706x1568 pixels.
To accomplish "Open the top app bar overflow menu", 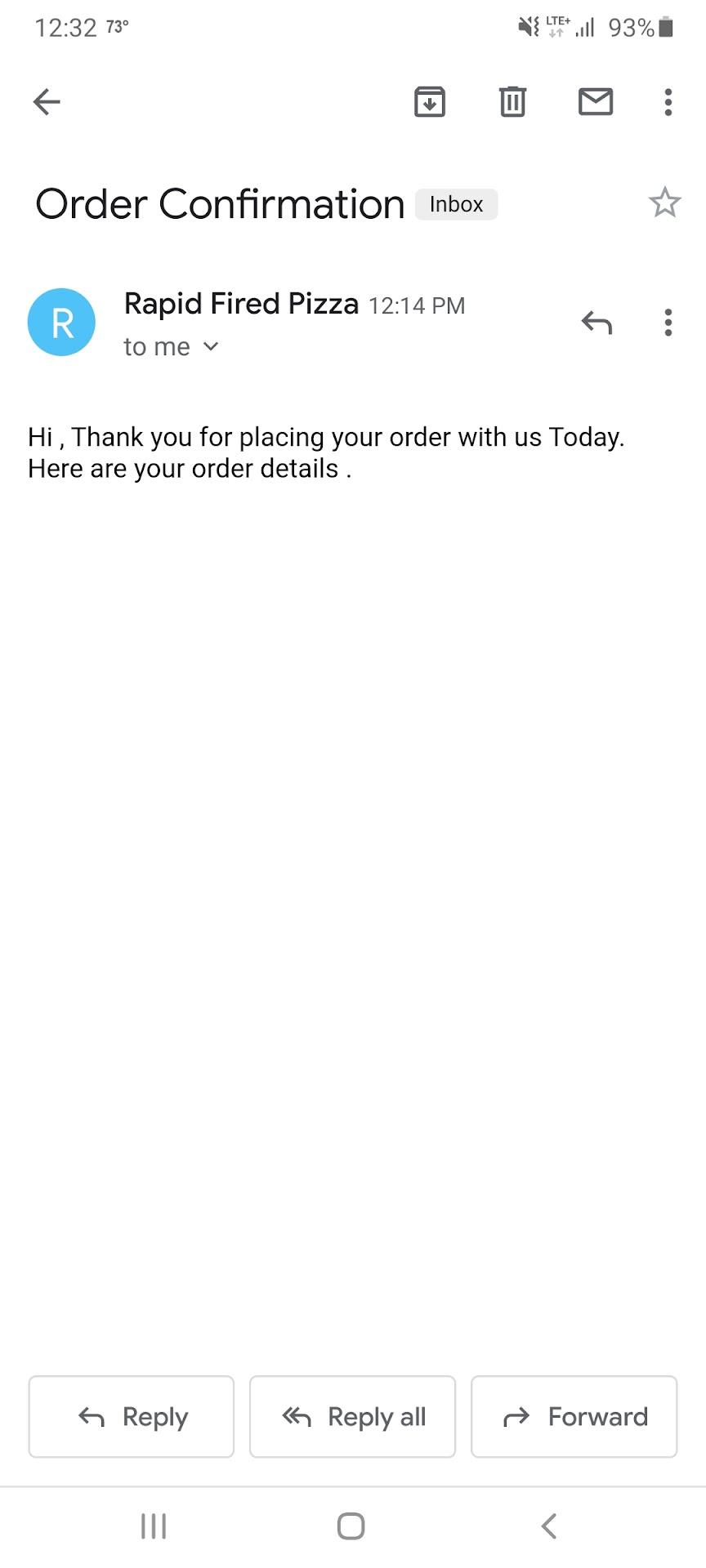I will pos(668,102).
